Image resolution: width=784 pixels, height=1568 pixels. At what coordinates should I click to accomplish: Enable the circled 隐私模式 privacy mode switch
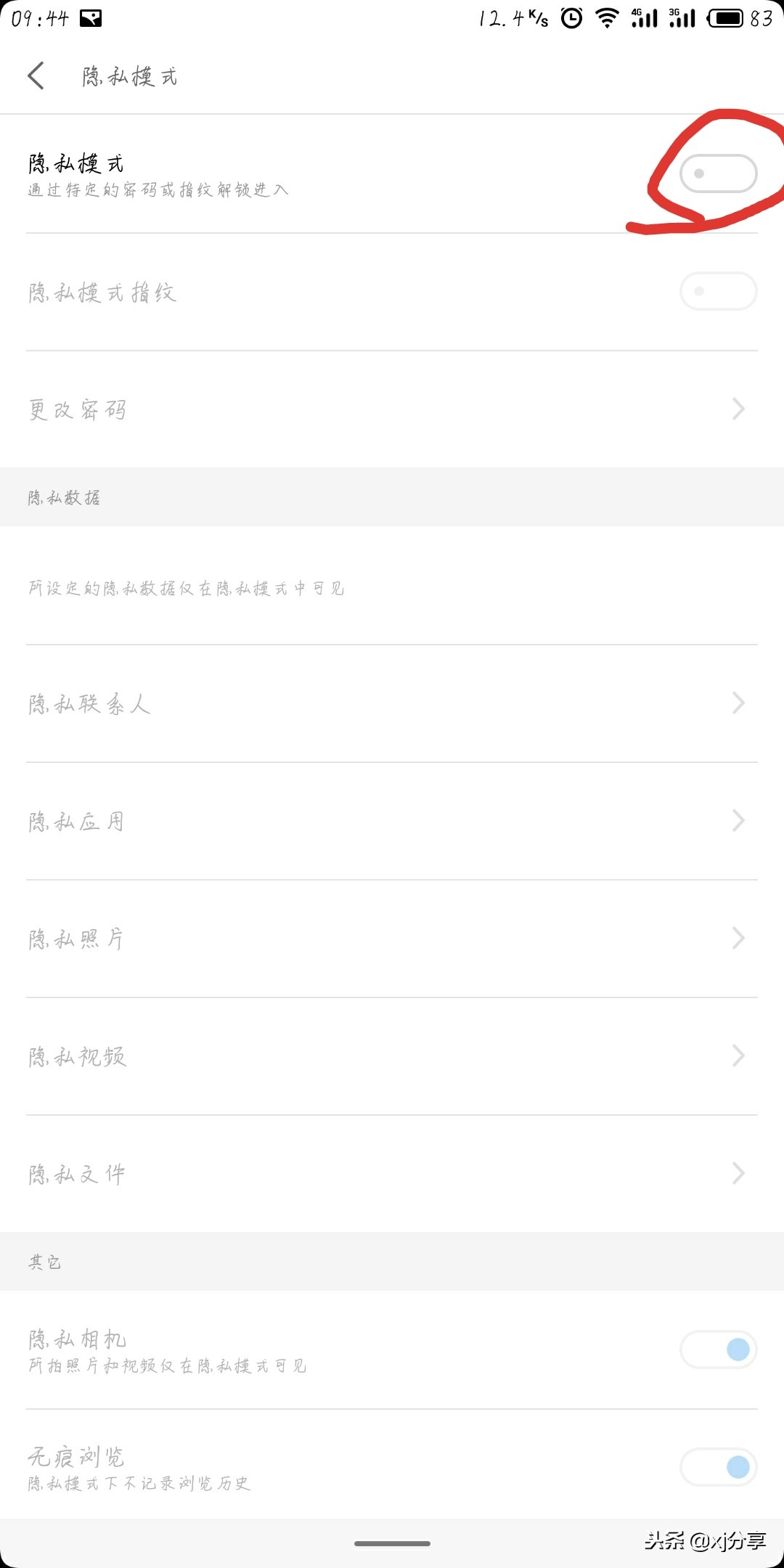click(x=719, y=174)
